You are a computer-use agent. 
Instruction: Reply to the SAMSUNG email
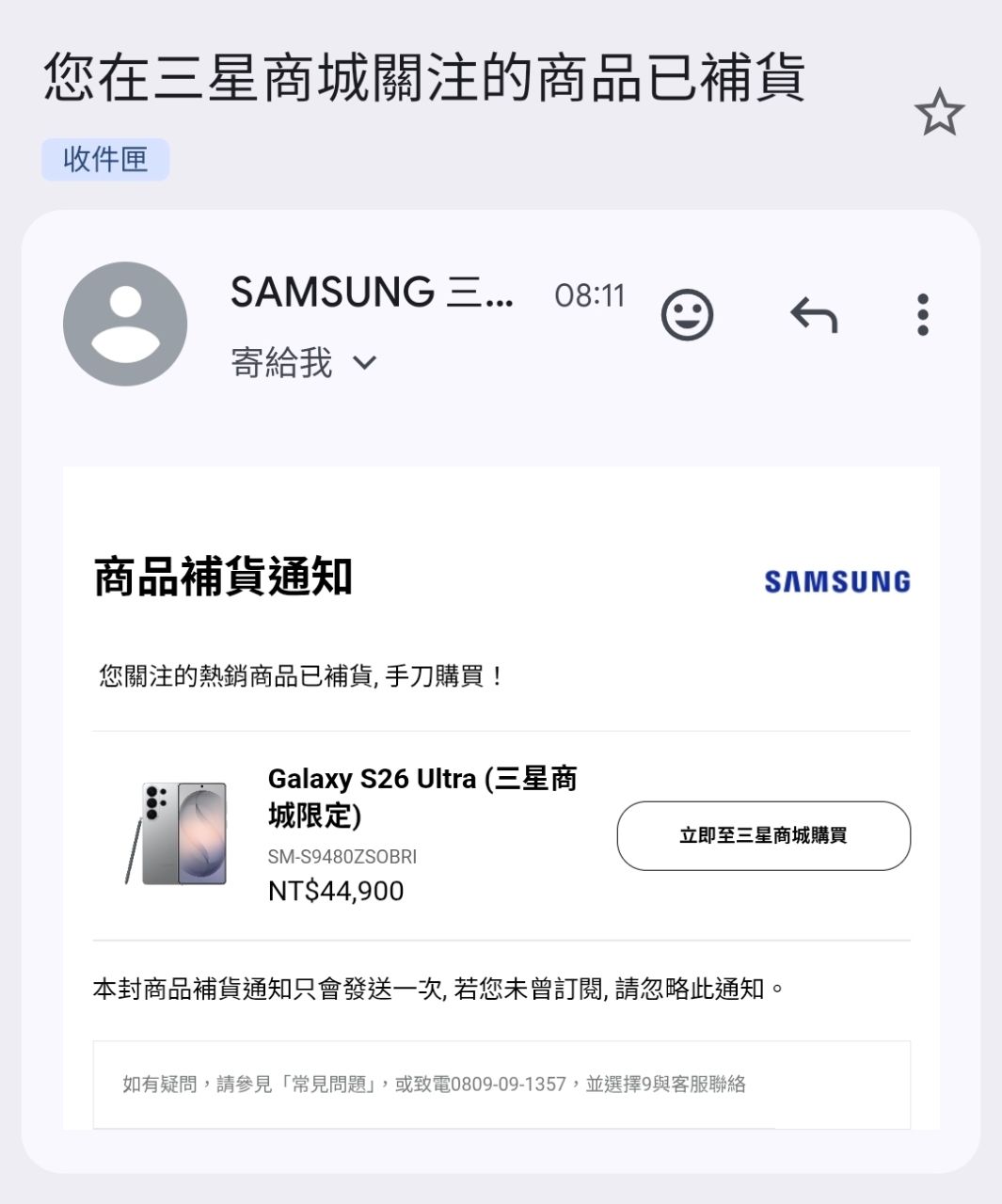814,315
